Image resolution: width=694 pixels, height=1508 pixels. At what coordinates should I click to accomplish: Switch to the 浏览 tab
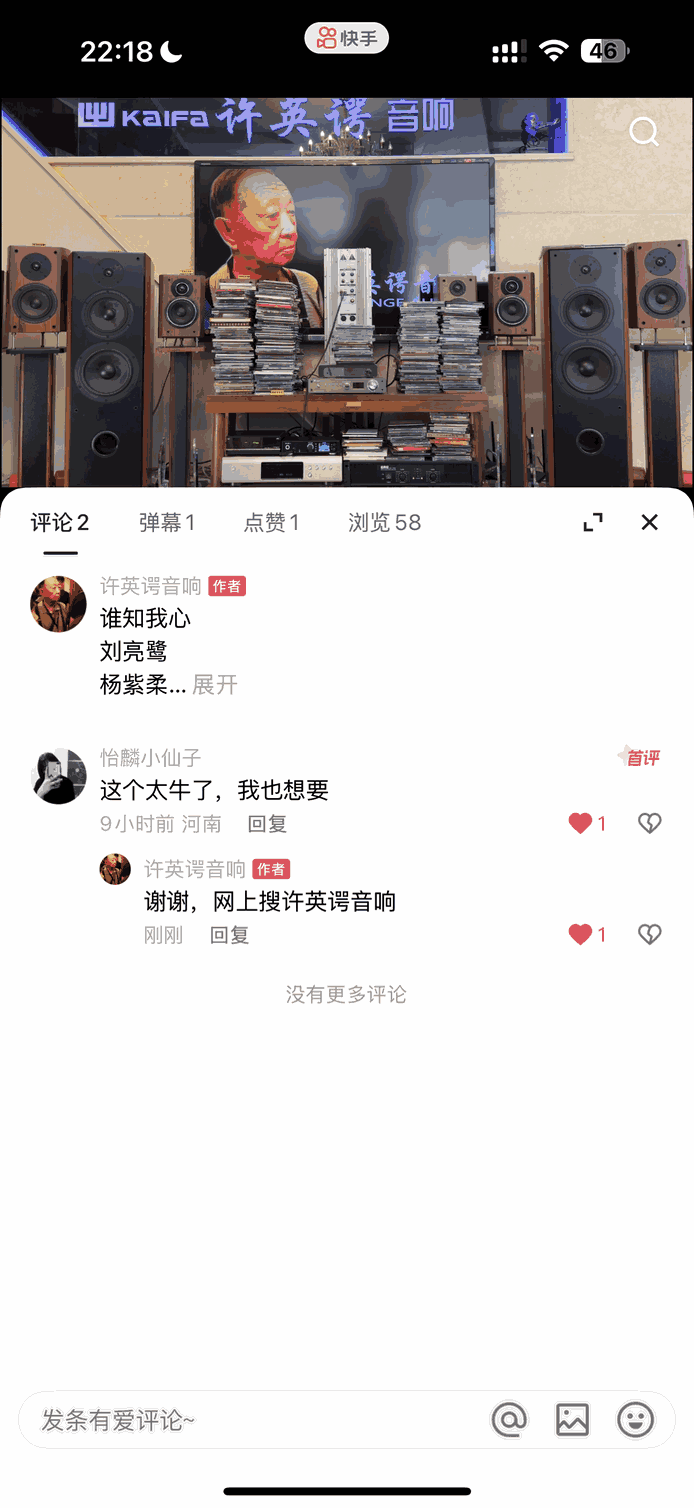(384, 522)
